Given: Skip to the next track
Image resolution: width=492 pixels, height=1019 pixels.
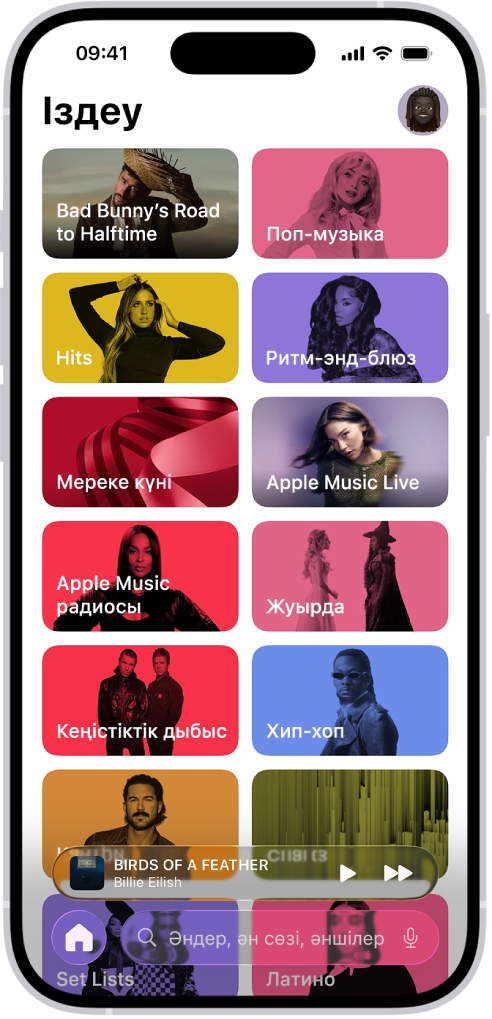Looking at the screenshot, I should [x=398, y=873].
